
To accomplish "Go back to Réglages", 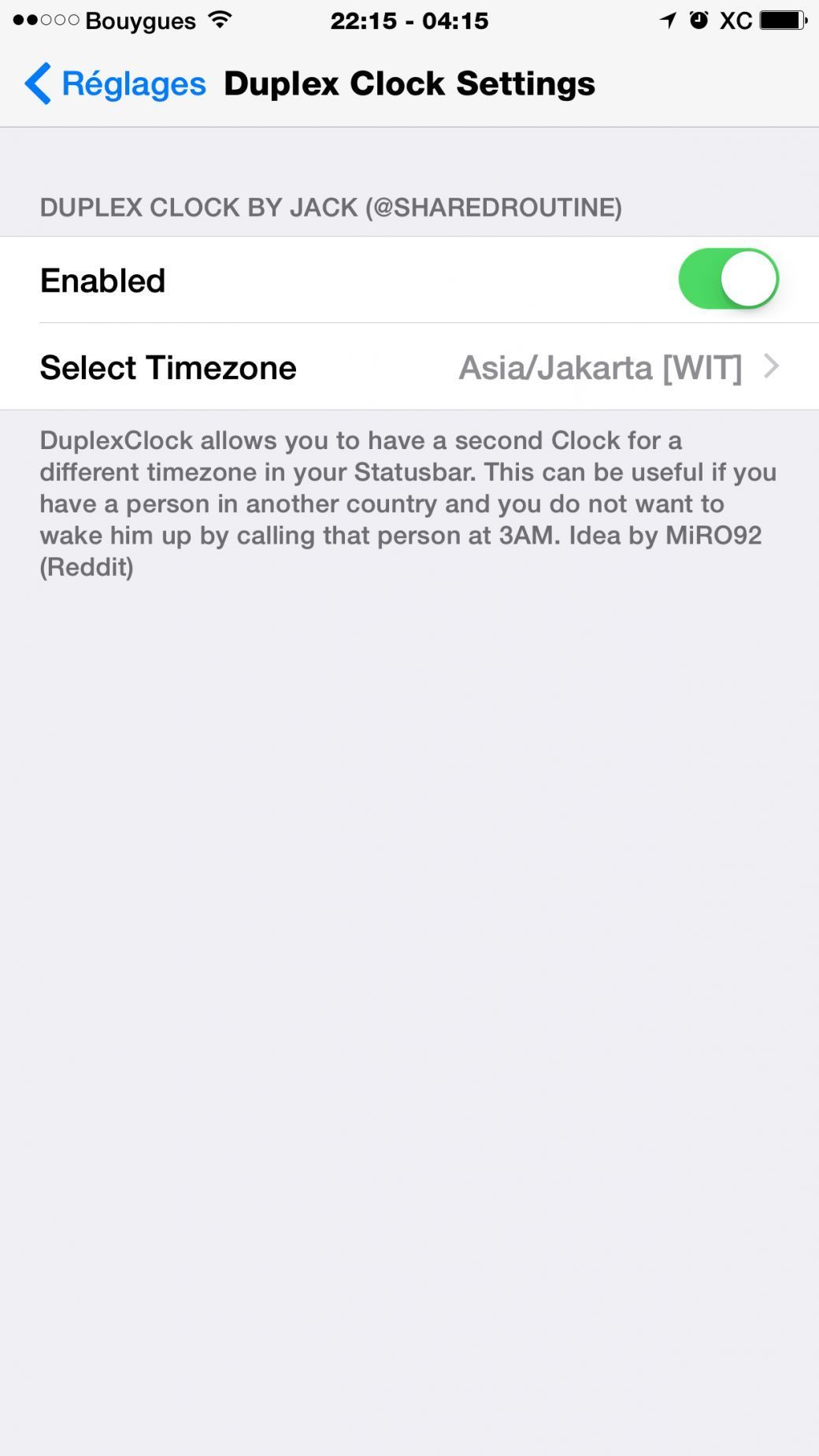I will tap(115, 84).
